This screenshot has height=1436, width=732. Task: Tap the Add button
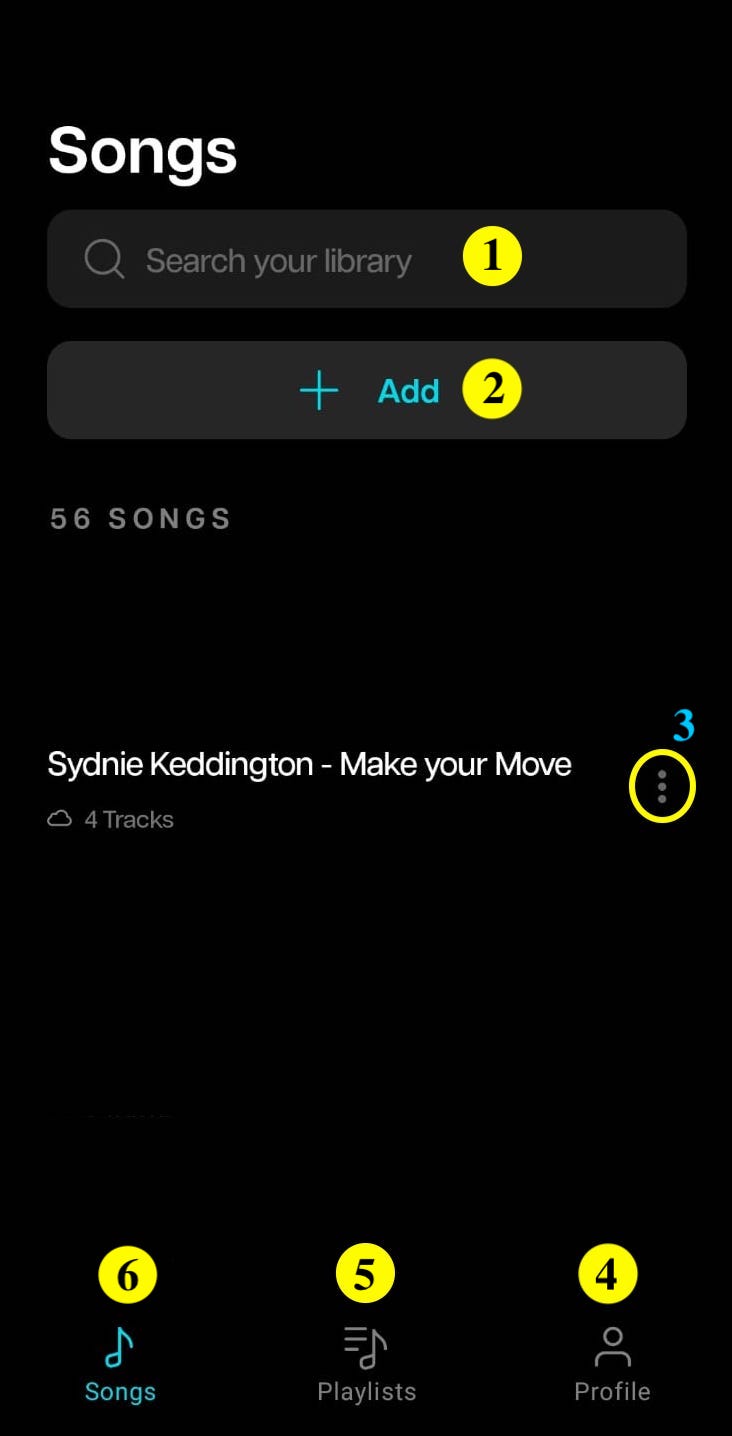click(366, 390)
